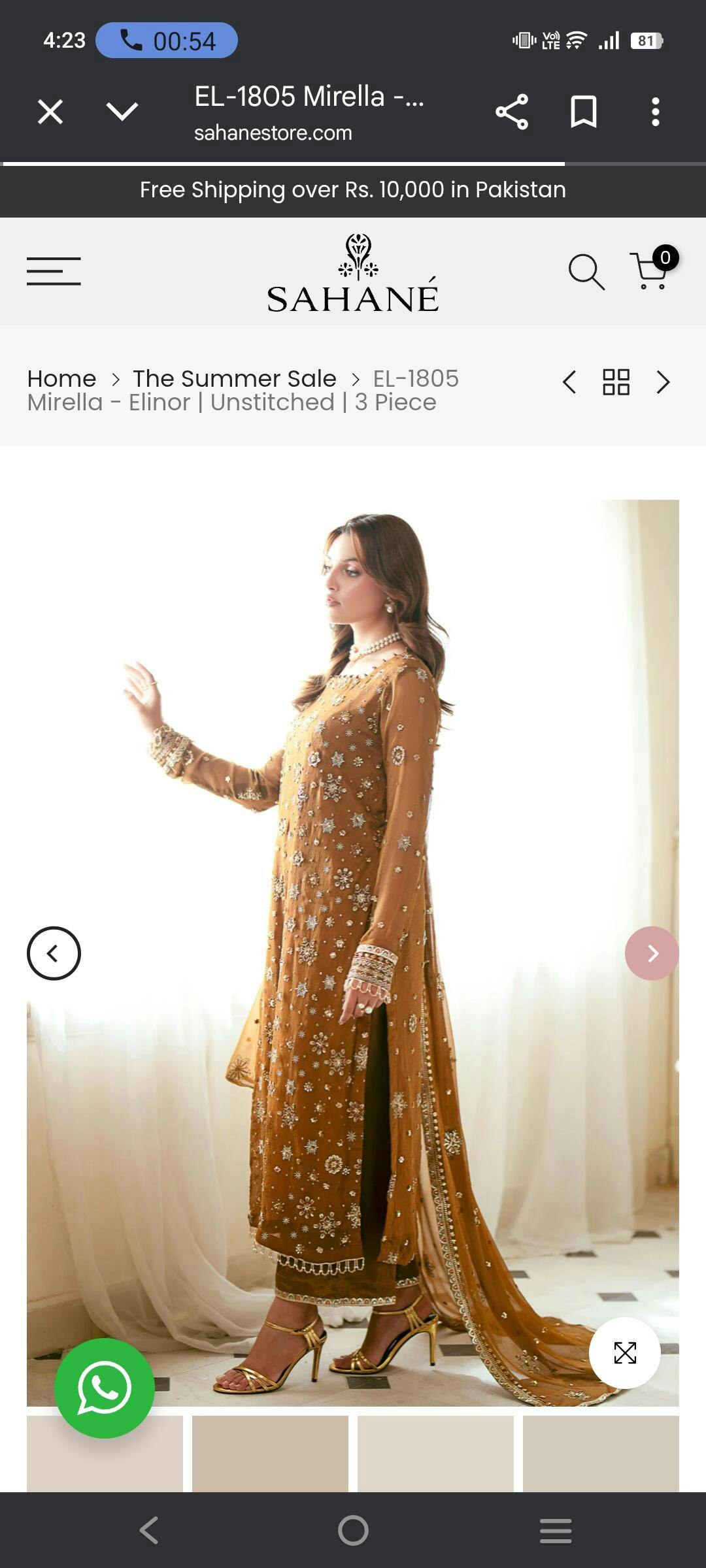Go to the Sahané homepage via logo
This screenshot has width=706, height=1568.
pos(353,273)
